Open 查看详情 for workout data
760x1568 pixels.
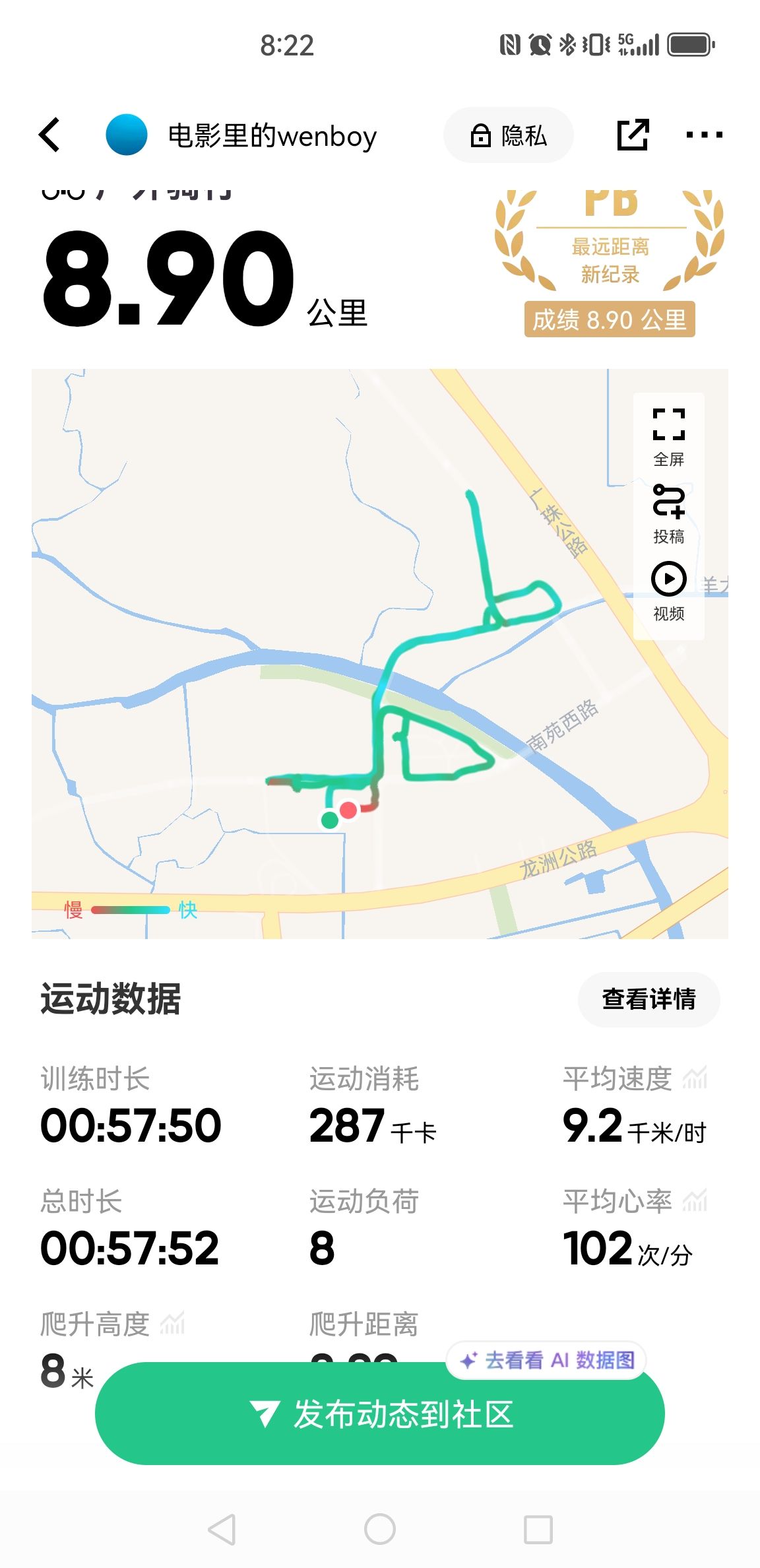(649, 999)
